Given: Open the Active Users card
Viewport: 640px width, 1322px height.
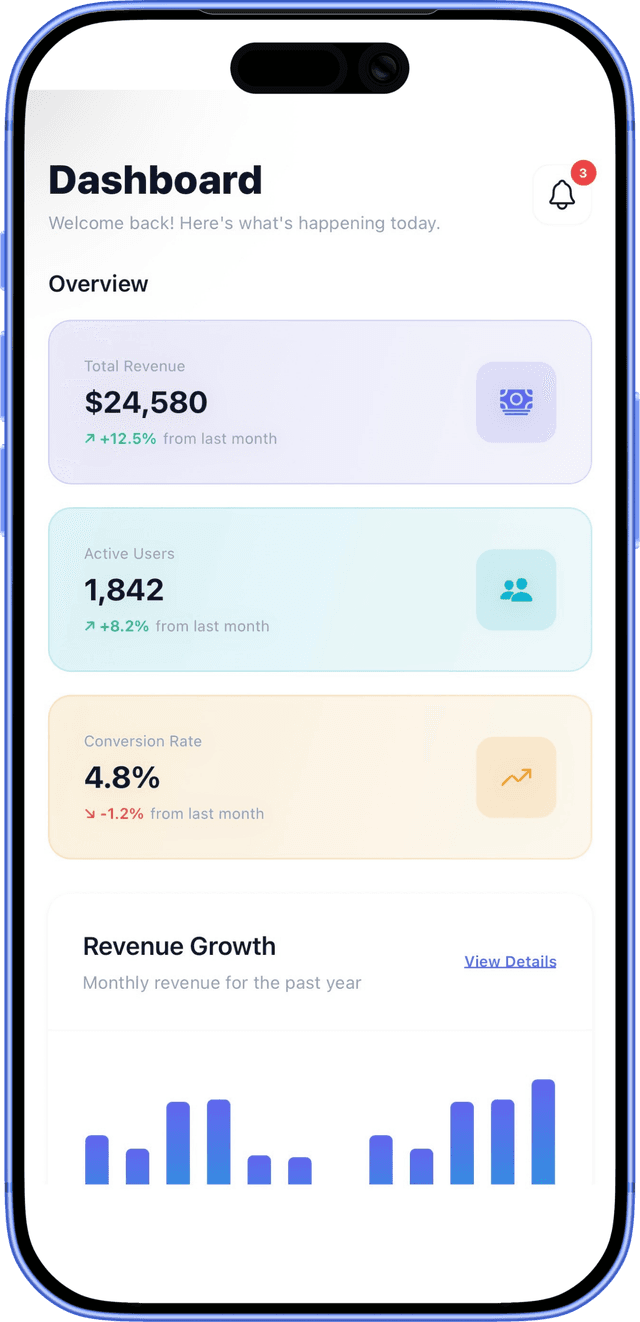Looking at the screenshot, I should point(320,590).
